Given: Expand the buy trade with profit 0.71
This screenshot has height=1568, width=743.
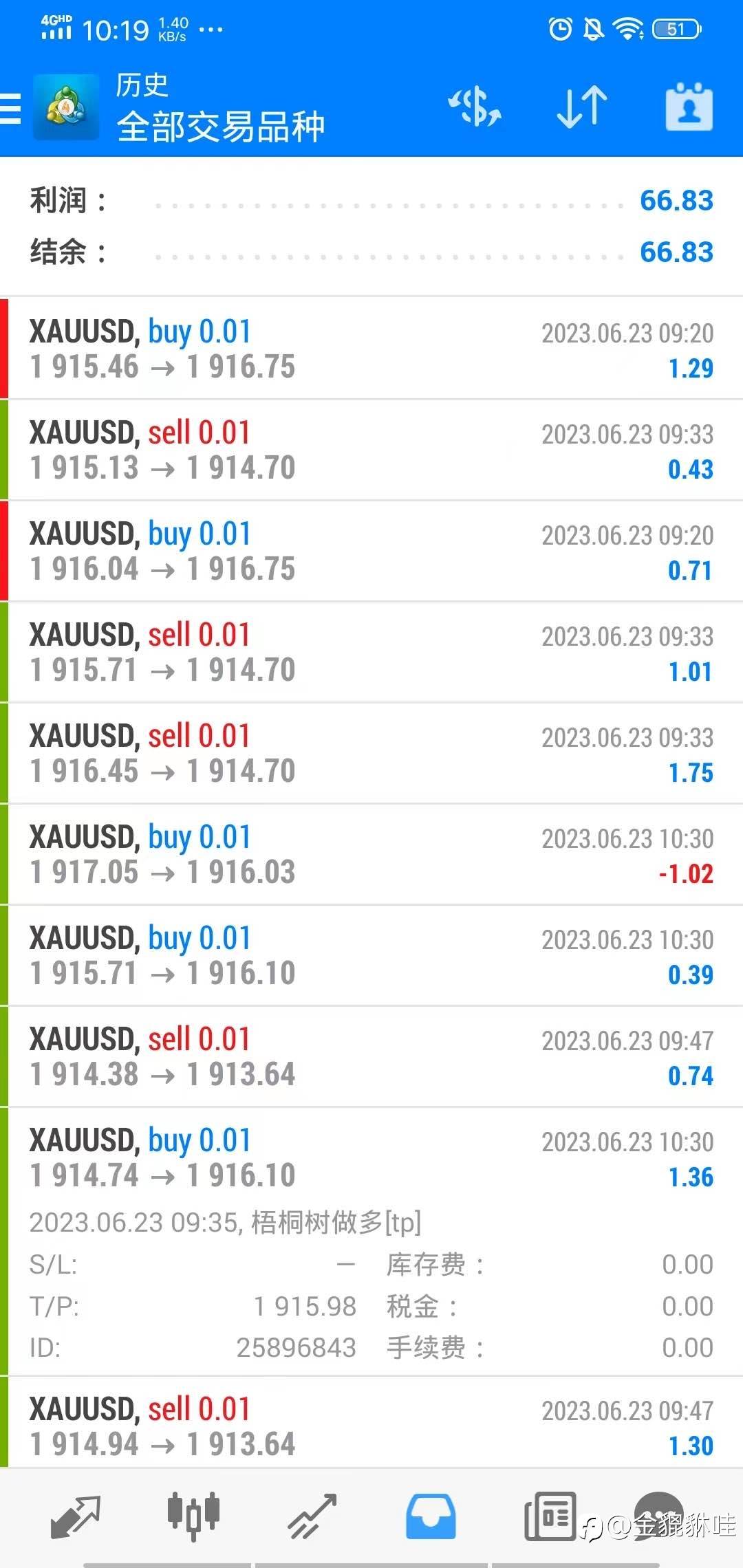Looking at the screenshot, I should (371, 552).
